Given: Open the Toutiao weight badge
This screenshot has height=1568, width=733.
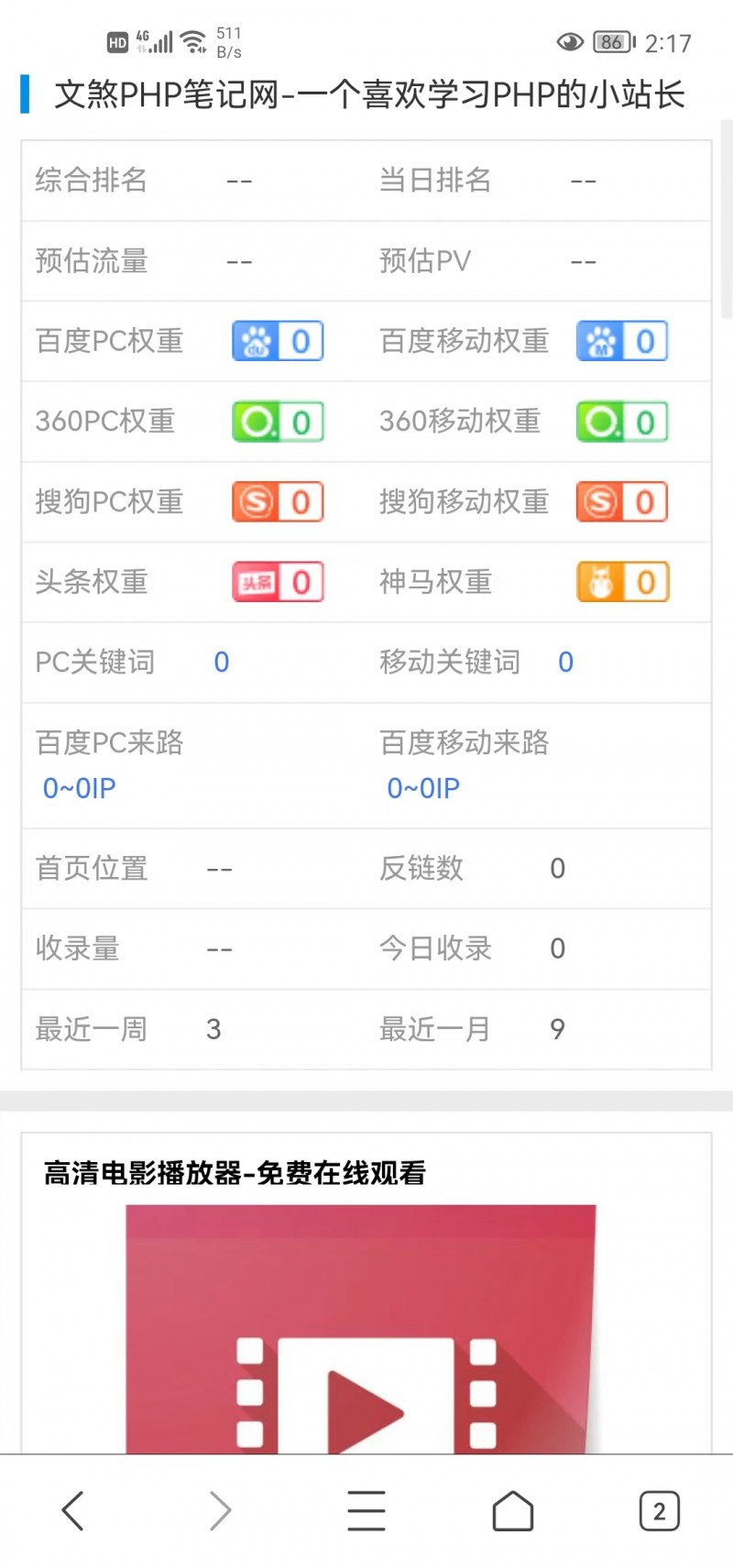Looking at the screenshot, I should [x=278, y=582].
